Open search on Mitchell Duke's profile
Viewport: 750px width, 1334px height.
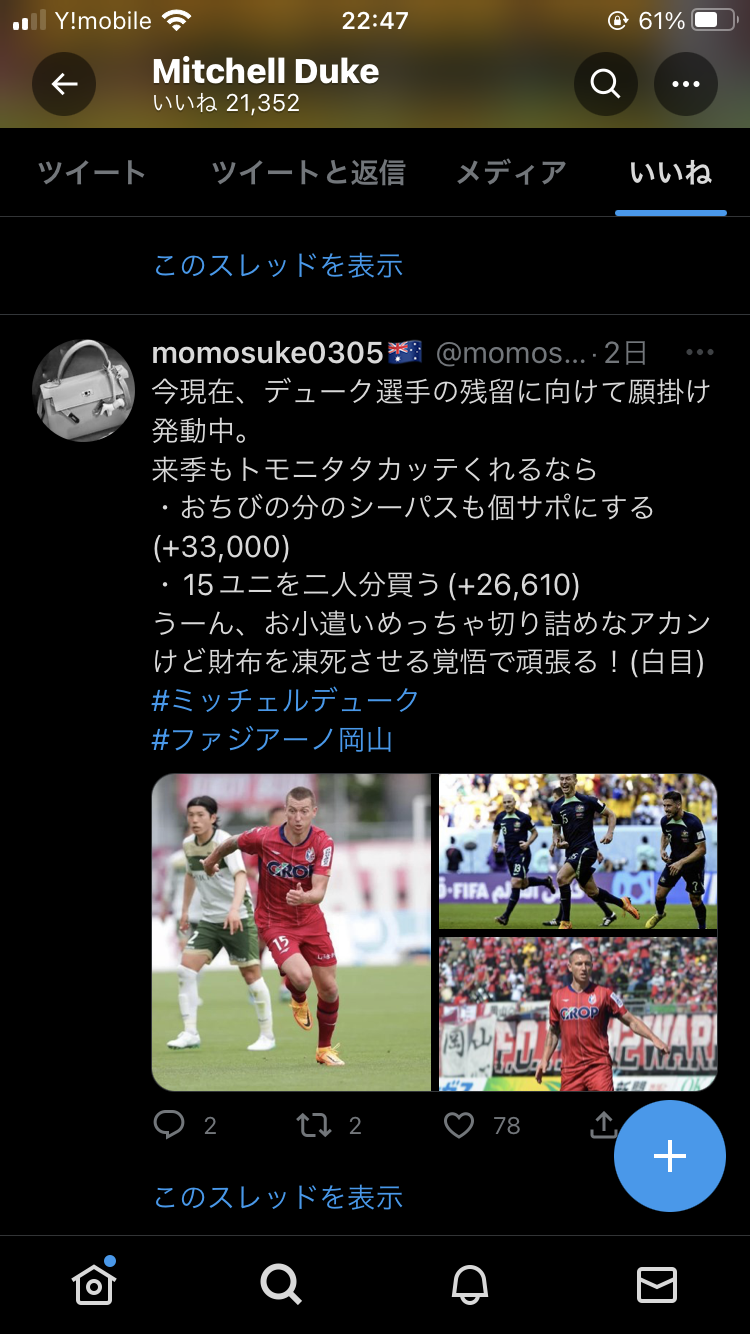tap(606, 84)
